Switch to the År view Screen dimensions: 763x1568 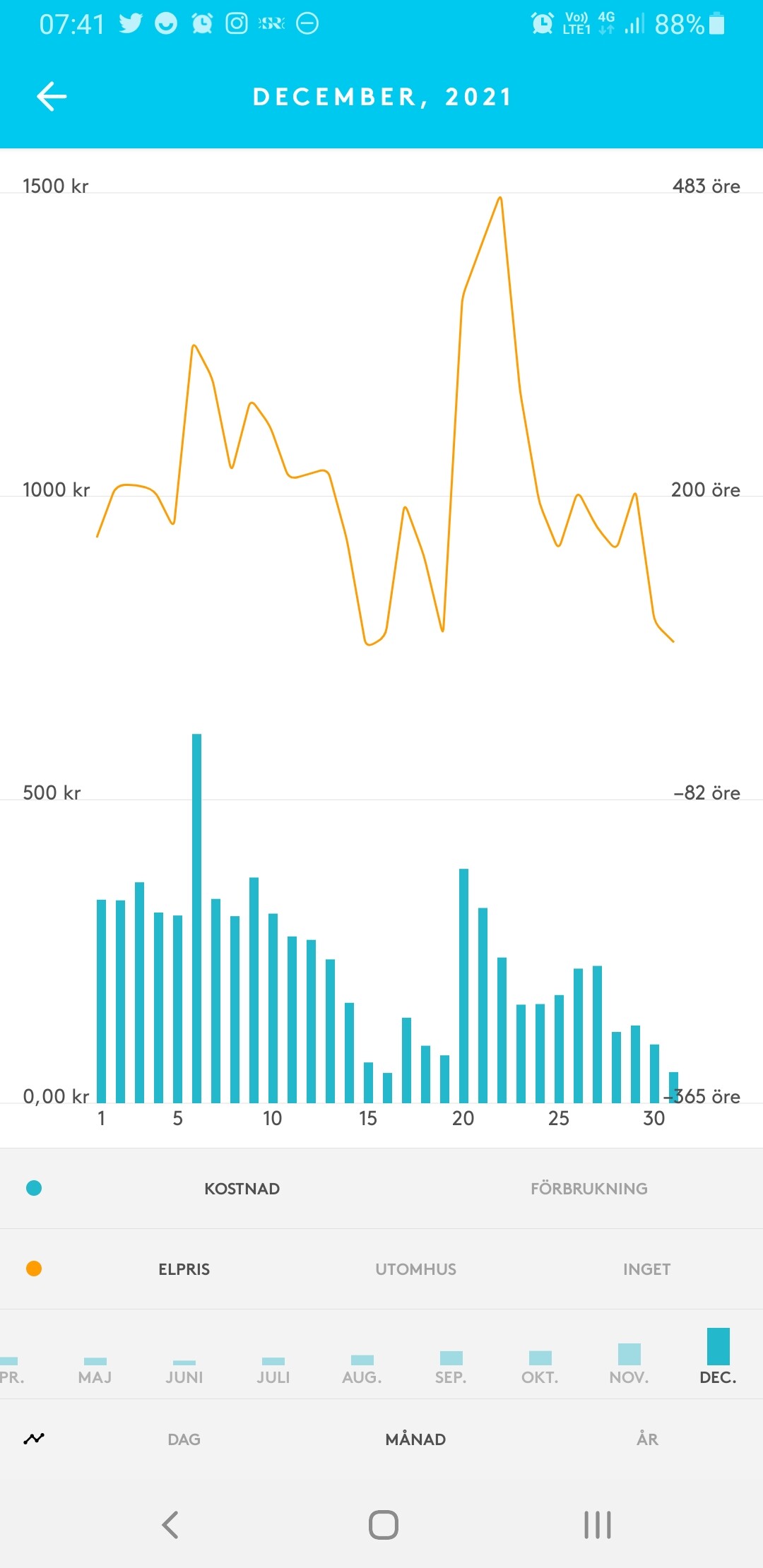[x=646, y=1439]
